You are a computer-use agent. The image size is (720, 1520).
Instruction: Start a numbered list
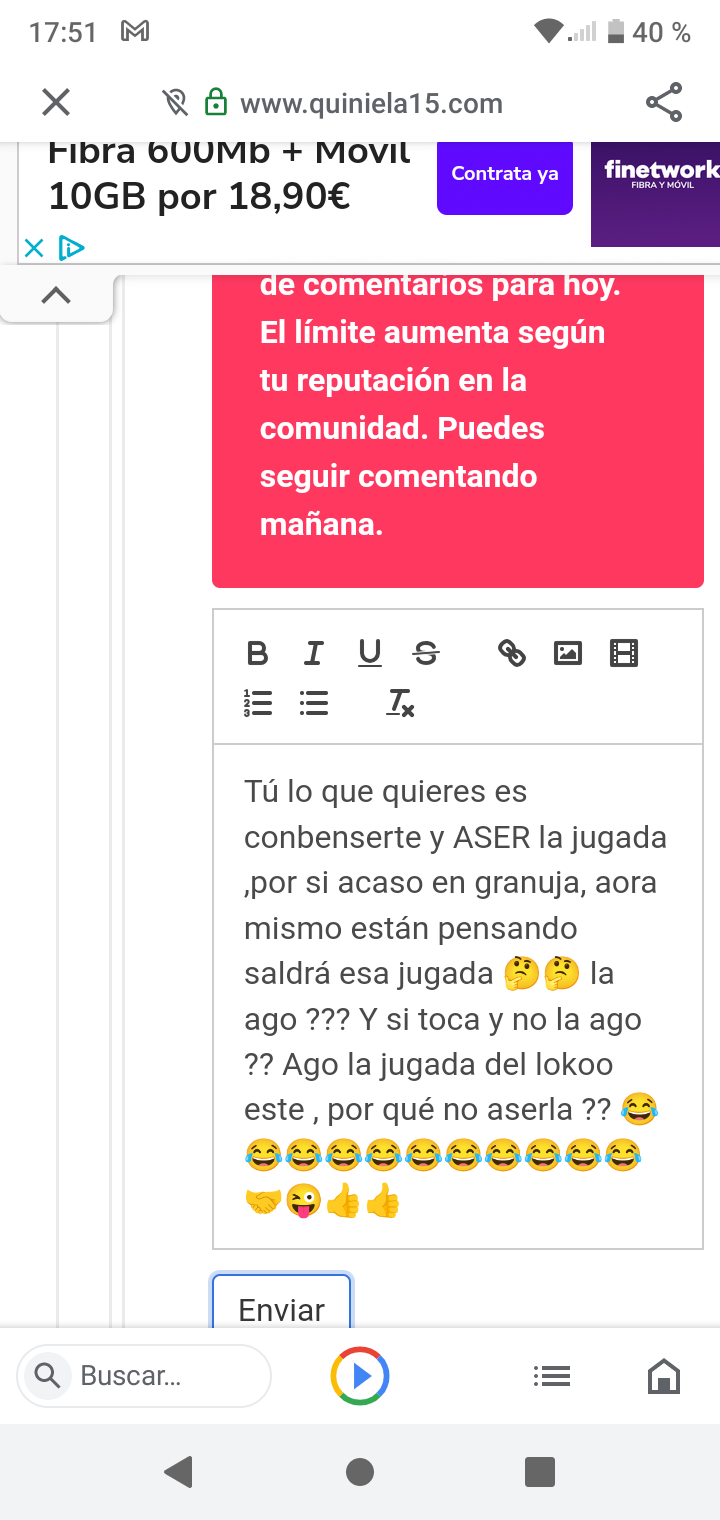(x=258, y=704)
